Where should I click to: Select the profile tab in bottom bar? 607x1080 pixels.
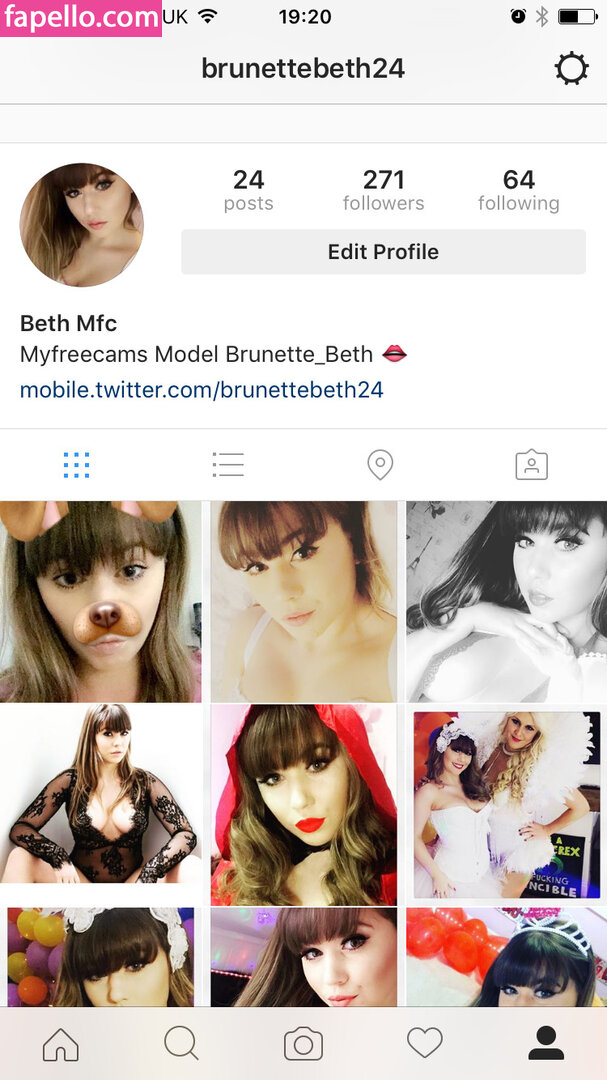(546, 1044)
